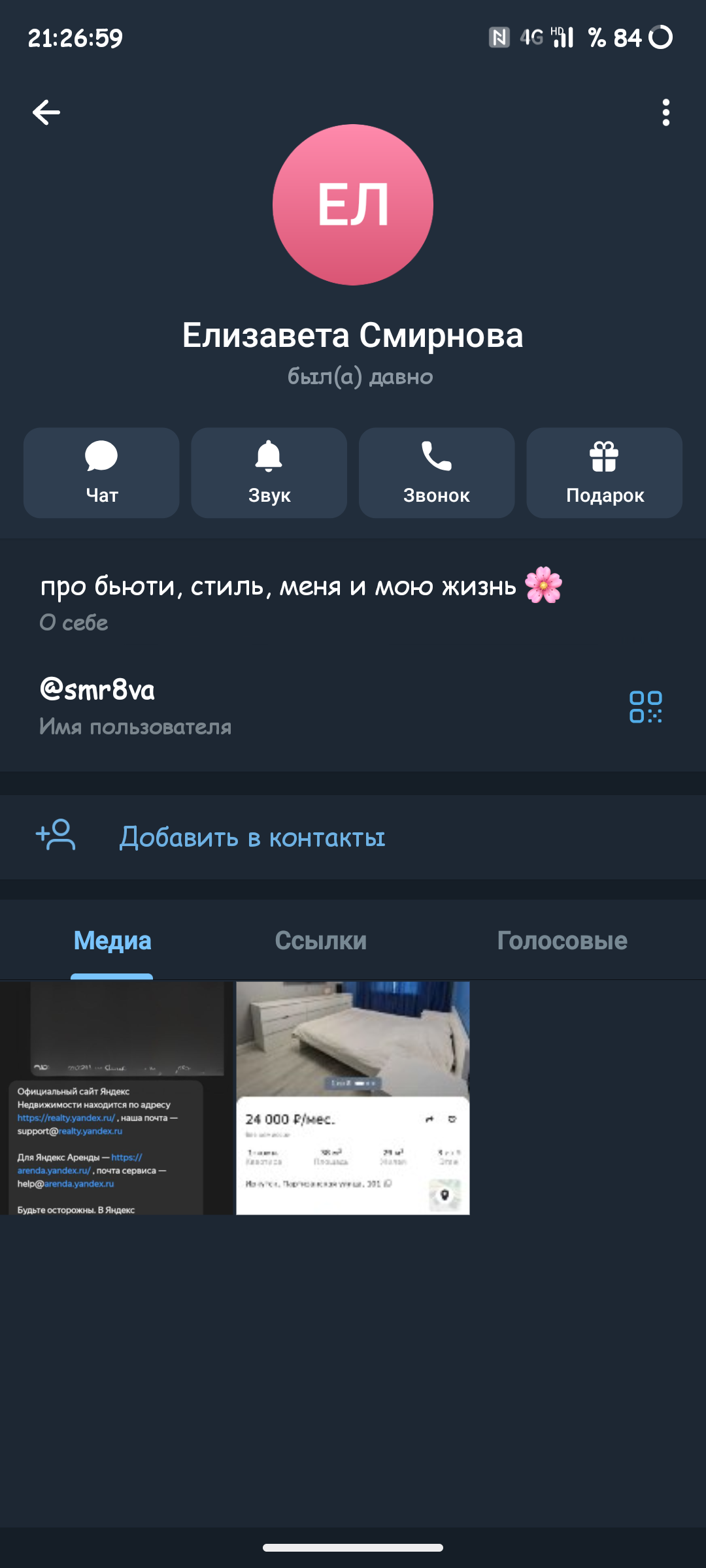The height and width of the screenshot is (1568, 706).
Task: Start a call with Звонок button
Action: pos(437,473)
